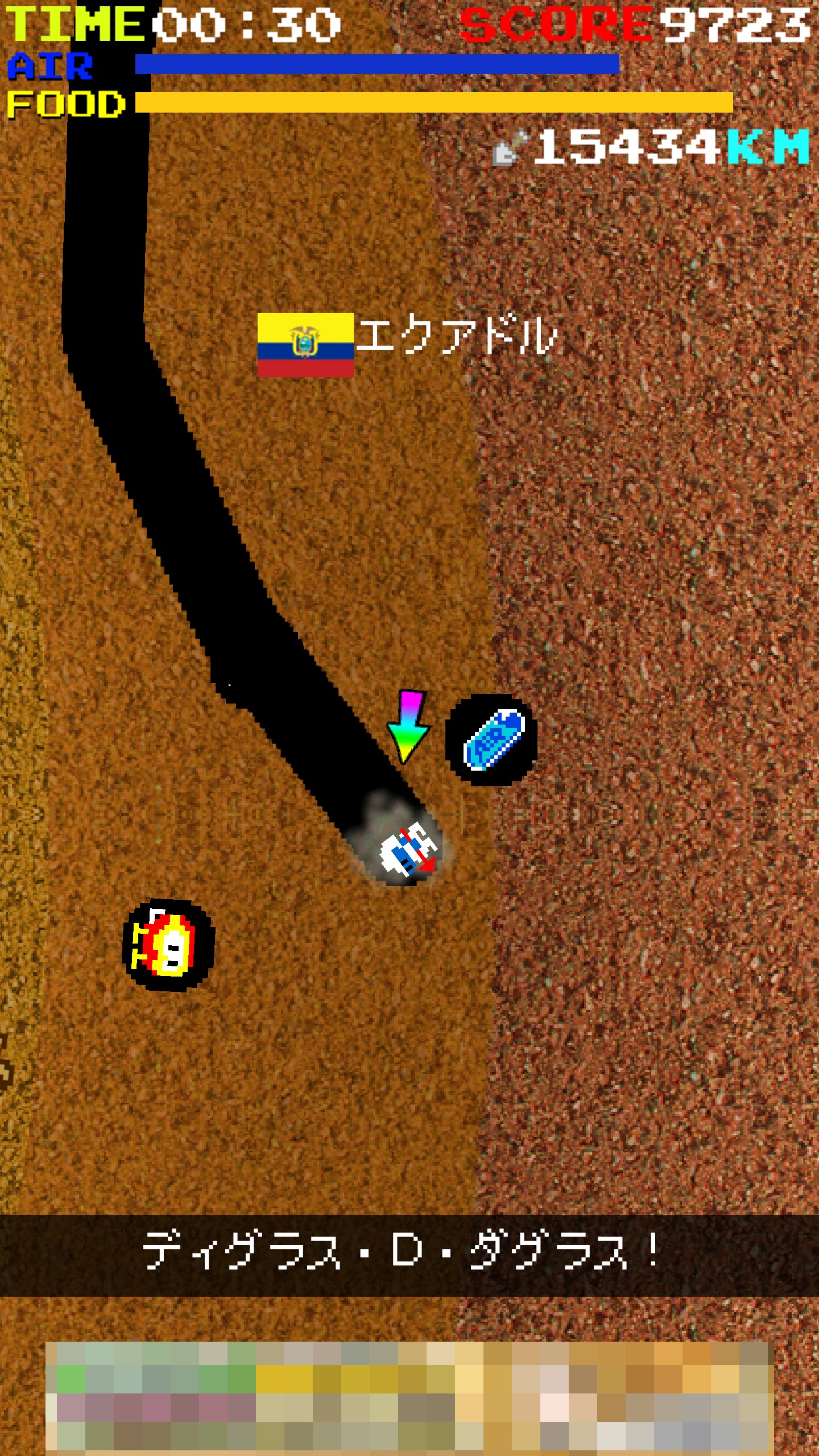The image size is (819, 1456).
Task: Open the blurred ad banner at the bottom
Action: (x=409, y=1396)
